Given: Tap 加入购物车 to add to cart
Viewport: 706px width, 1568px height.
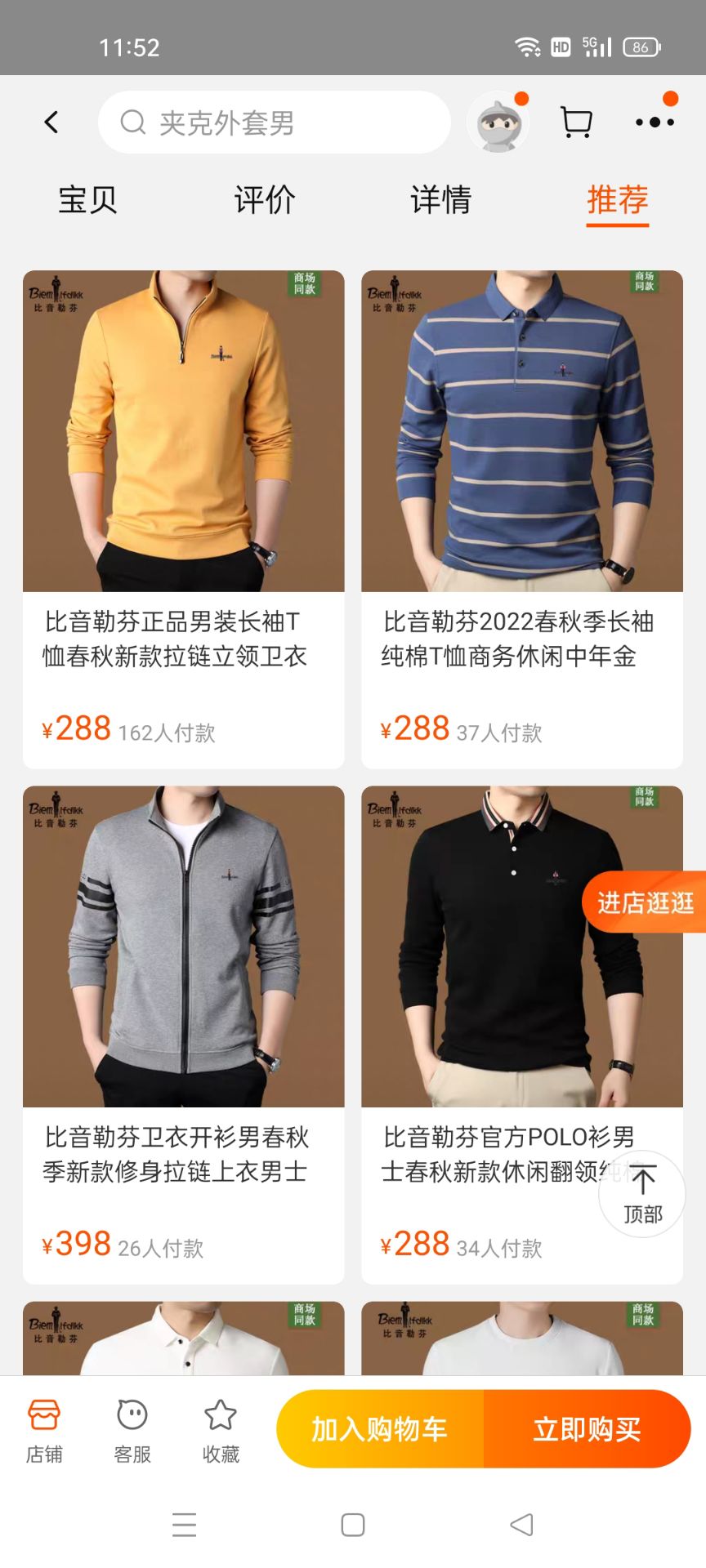Looking at the screenshot, I should [380, 1429].
